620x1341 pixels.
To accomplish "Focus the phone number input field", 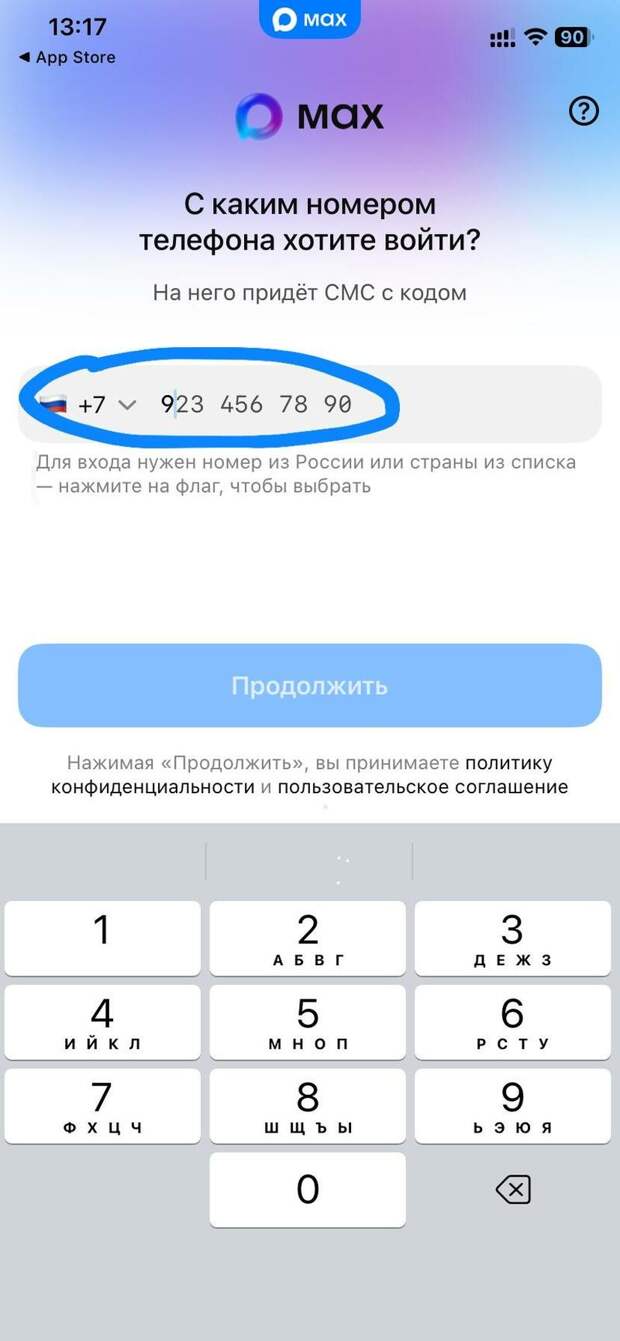I will (380, 405).
